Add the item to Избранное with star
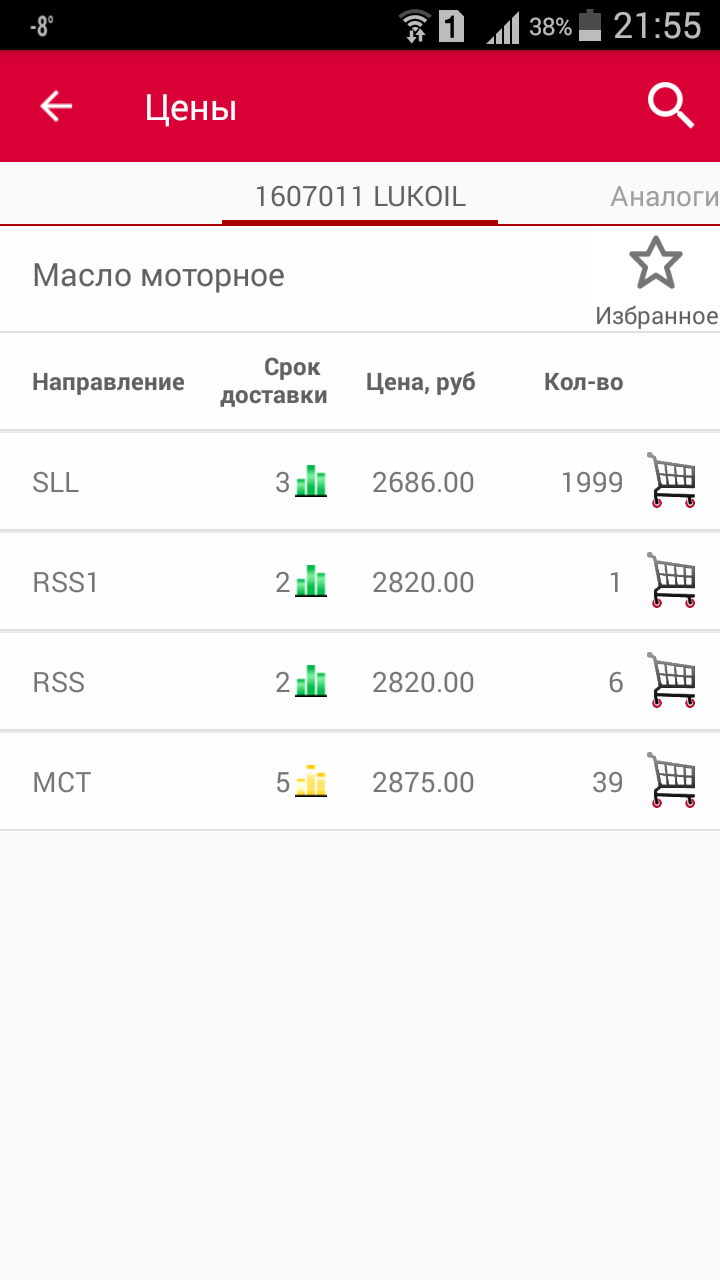This screenshot has width=720, height=1280. 656,281
